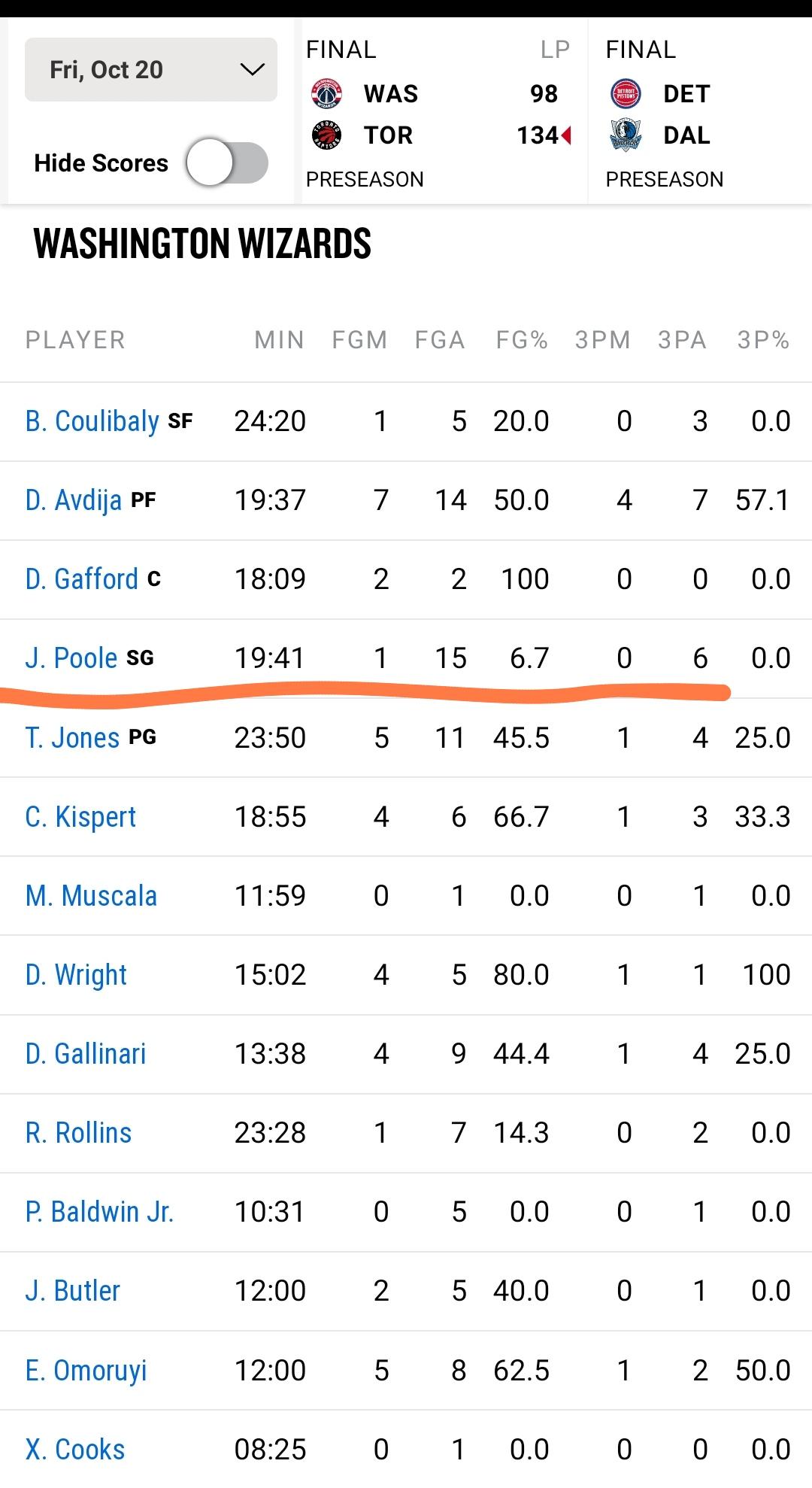Open E. Omoruyi's player page
This screenshot has width=812, height=1488.
(86, 1371)
